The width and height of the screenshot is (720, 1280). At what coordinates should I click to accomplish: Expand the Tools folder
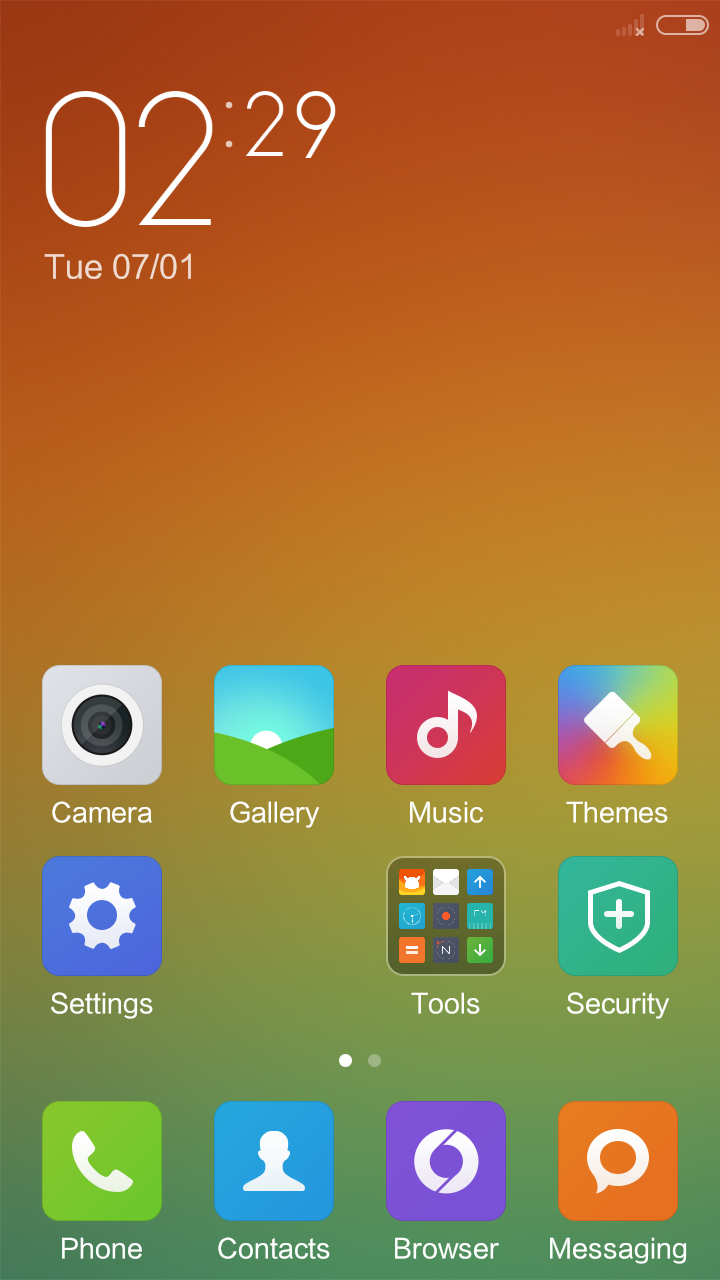(x=446, y=915)
